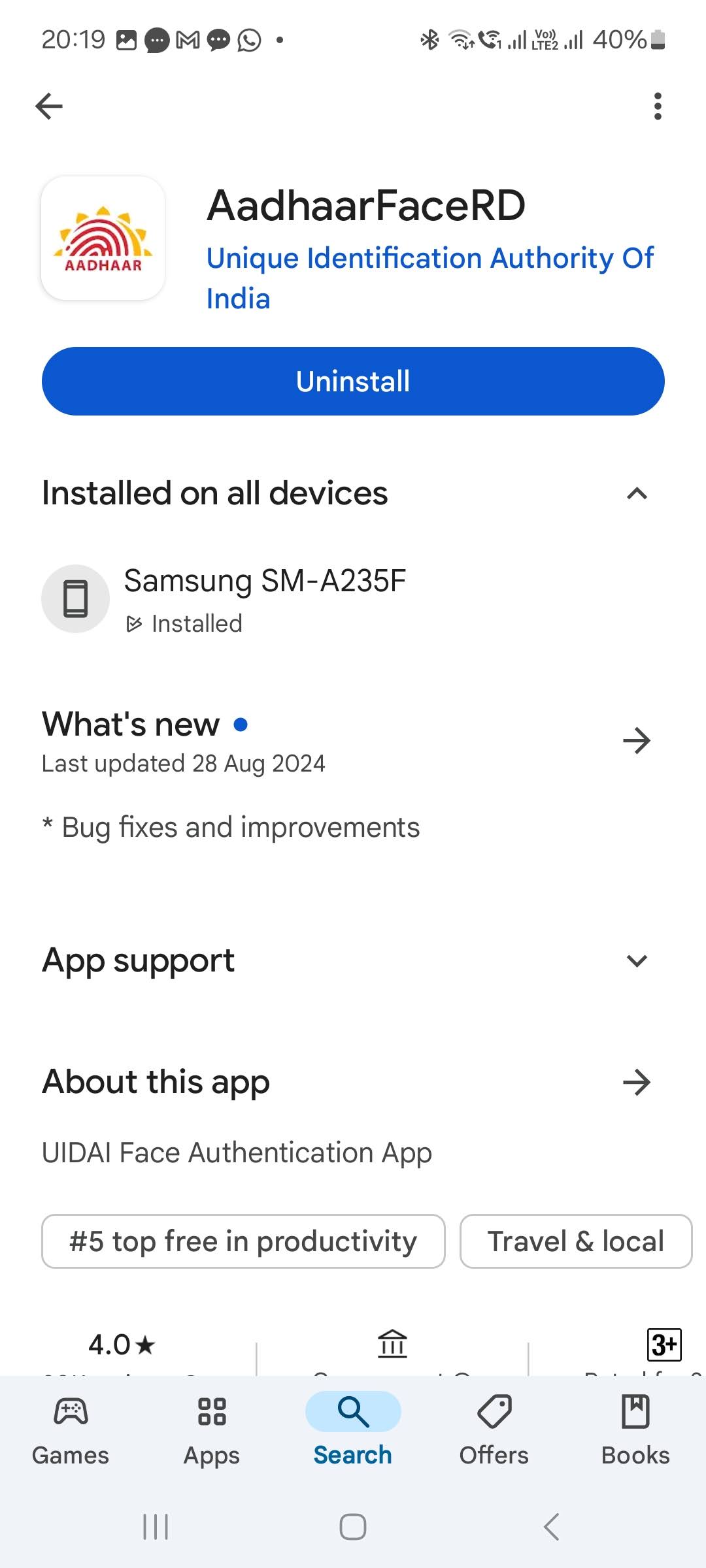Uninstall the AadhaarFaceRD app

click(353, 381)
